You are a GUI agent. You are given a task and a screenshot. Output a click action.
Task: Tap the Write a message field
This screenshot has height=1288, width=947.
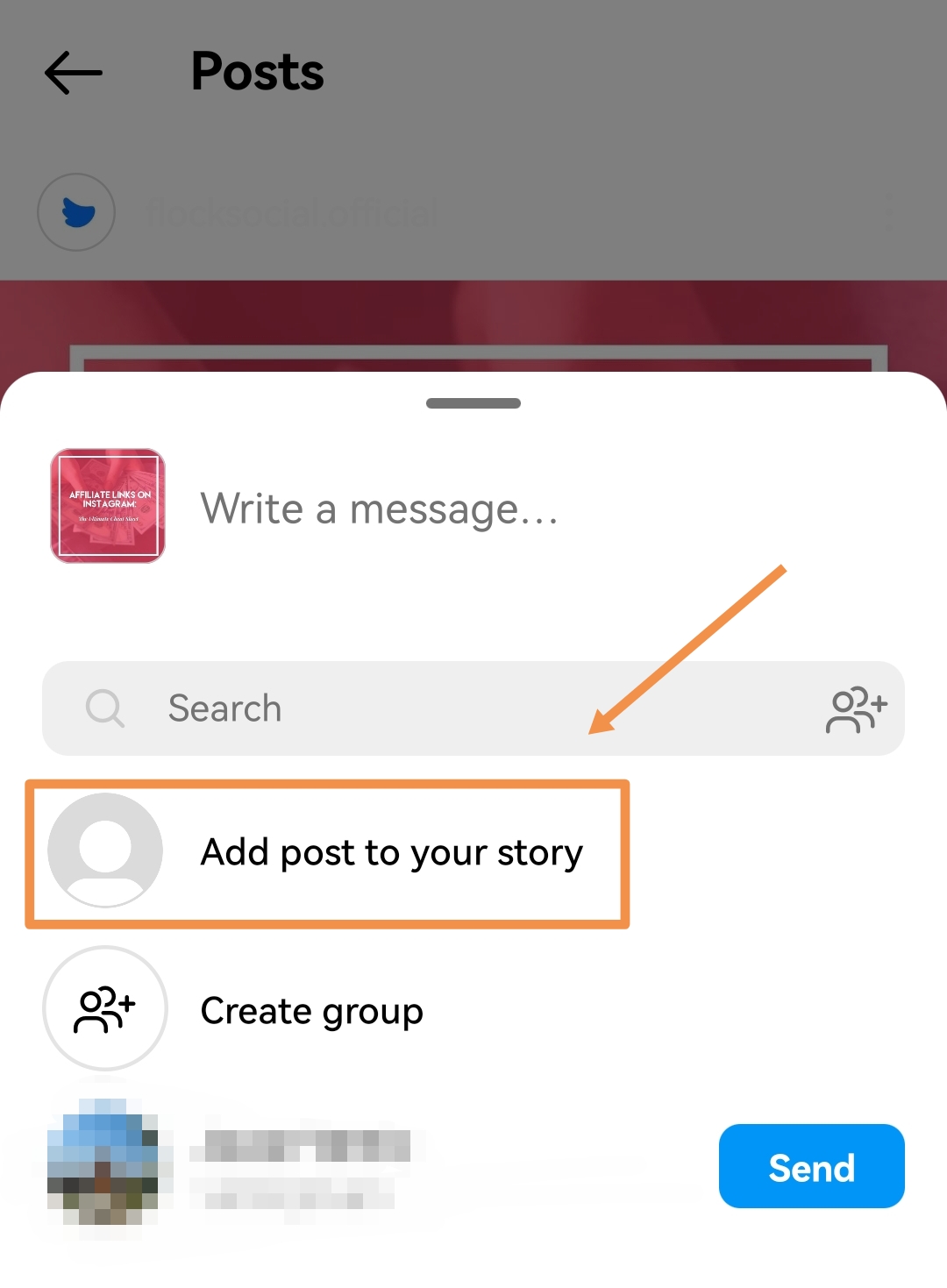pyautogui.click(x=379, y=509)
